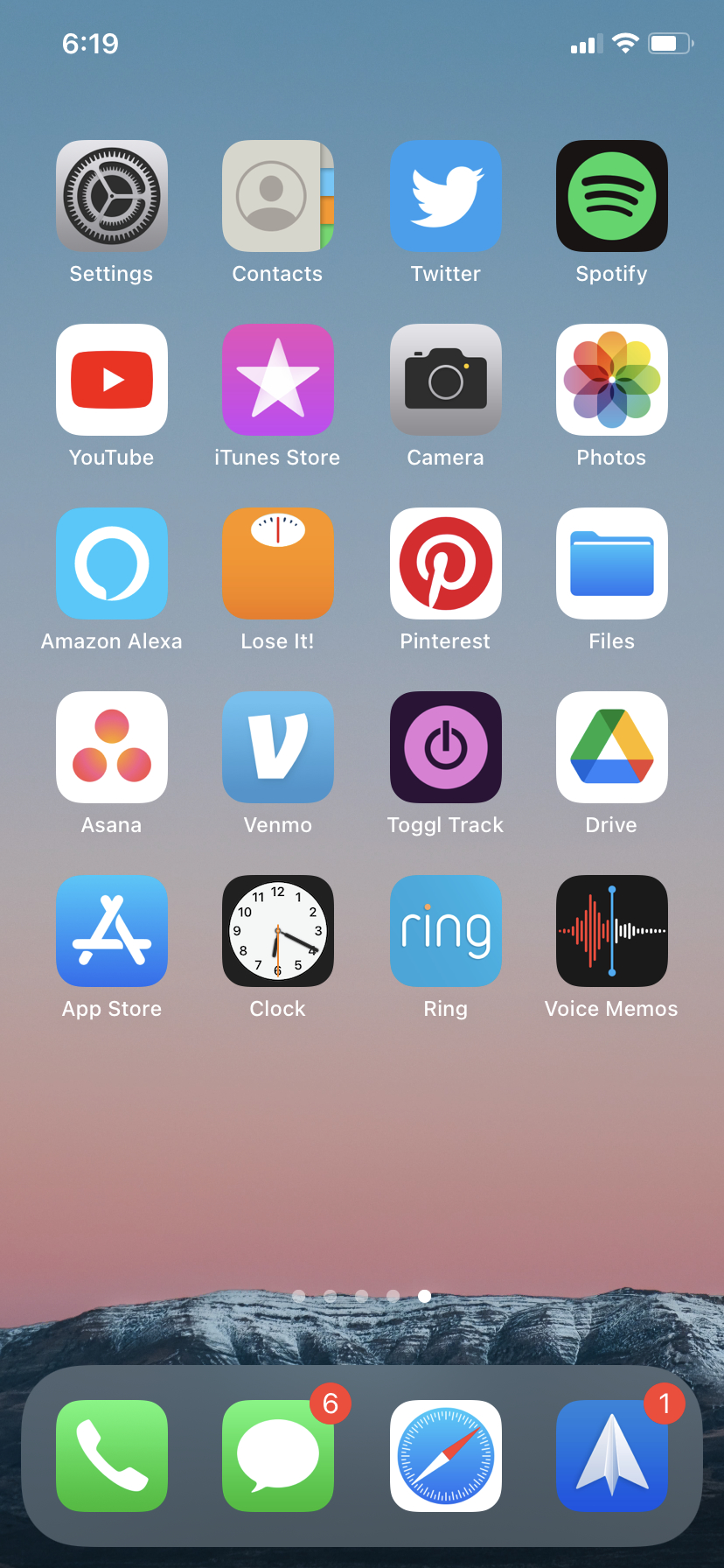The image size is (724, 1568).
Task: Launch Voice Memos
Action: [x=612, y=931]
